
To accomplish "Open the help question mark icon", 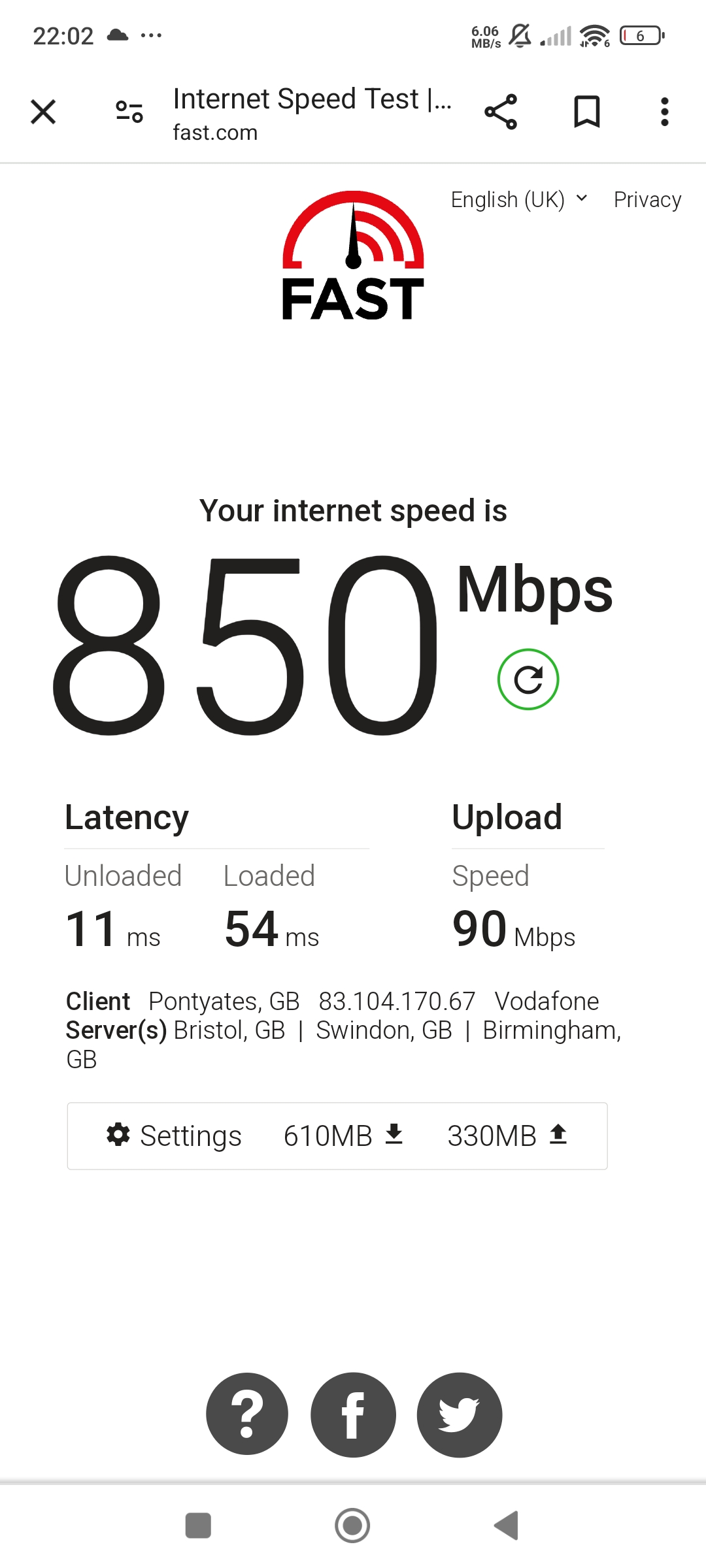I will click(247, 1414).
